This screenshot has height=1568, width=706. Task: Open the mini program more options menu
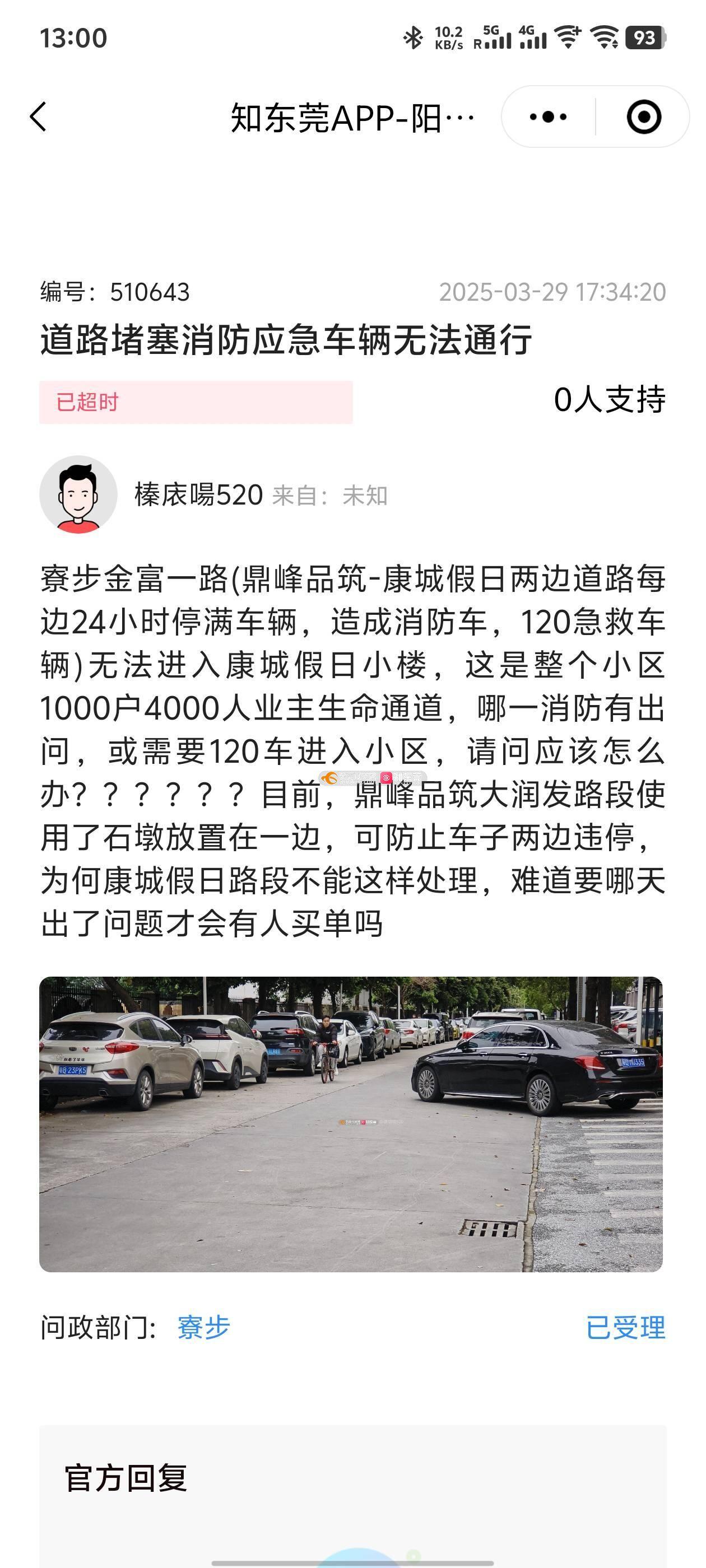tap(547, 116)
